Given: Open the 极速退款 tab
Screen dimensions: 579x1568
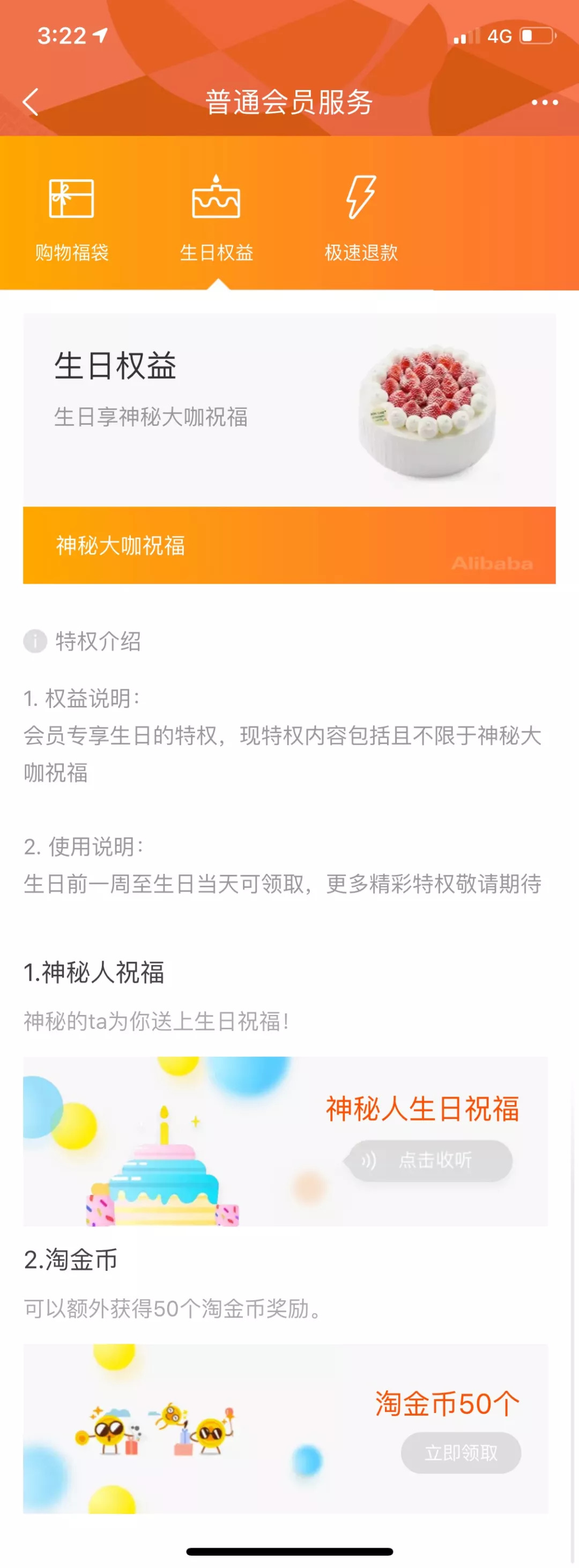Looking at the screenshot, I should pos(361,253).
